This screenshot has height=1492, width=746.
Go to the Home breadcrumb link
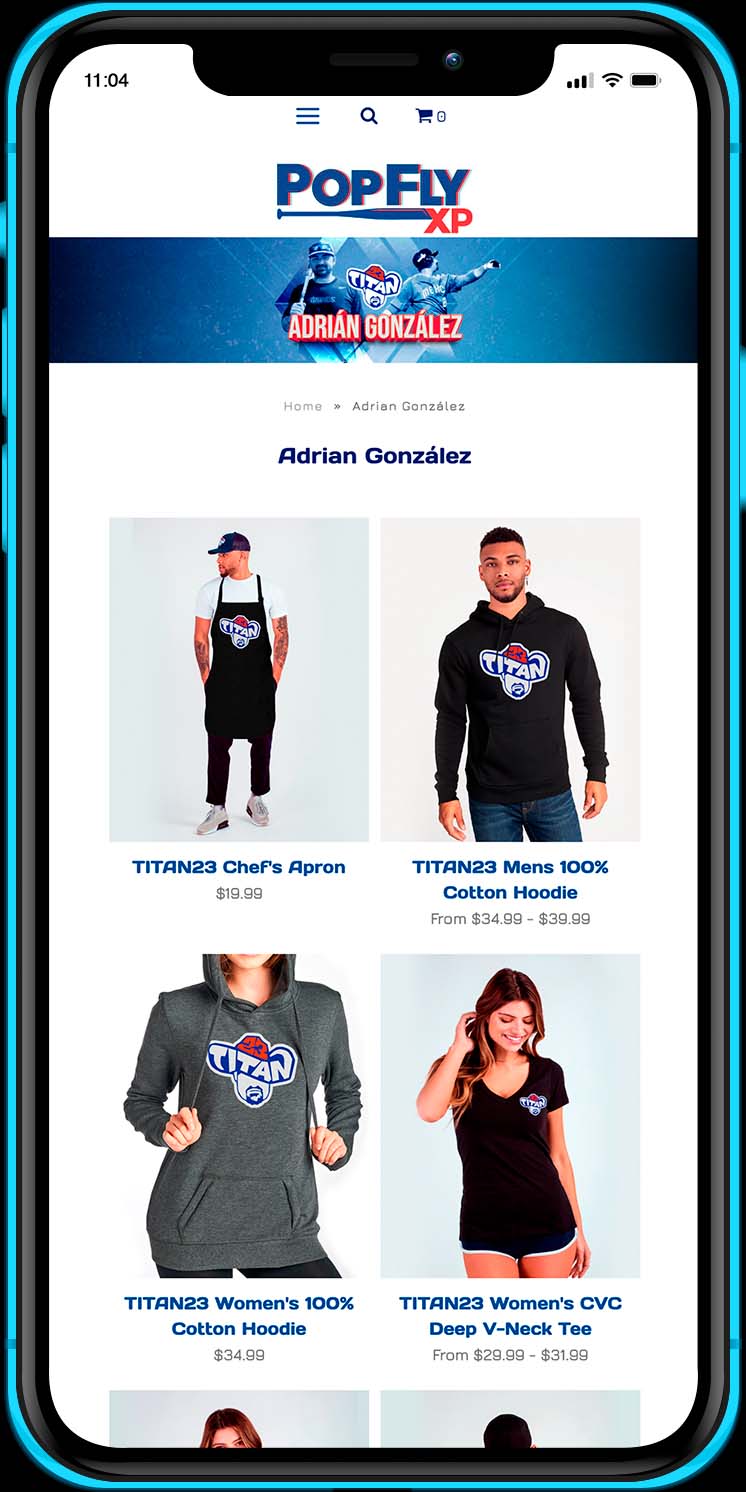pyautogui.click(x=303, y=406)
